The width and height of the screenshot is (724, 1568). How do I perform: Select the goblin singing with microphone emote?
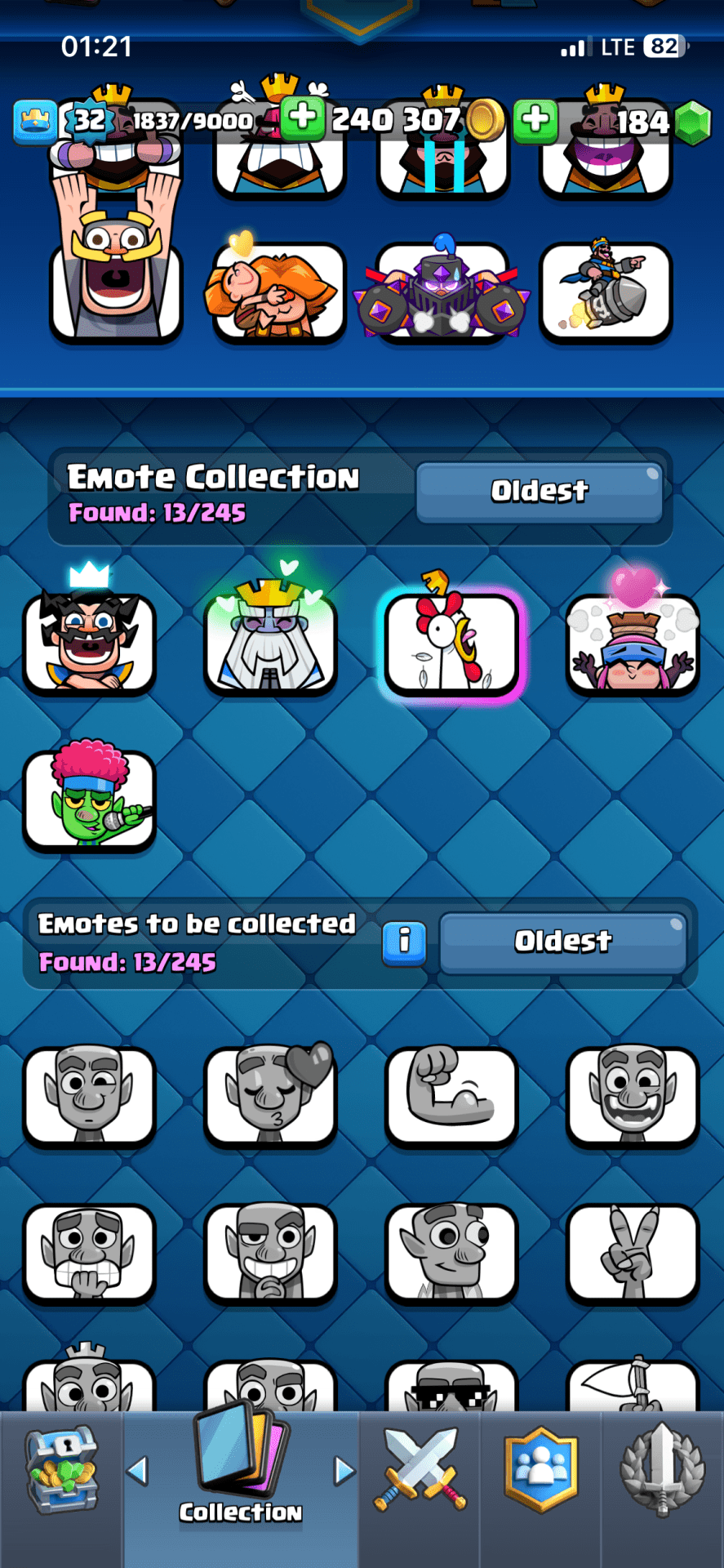(x=90, y=799)
